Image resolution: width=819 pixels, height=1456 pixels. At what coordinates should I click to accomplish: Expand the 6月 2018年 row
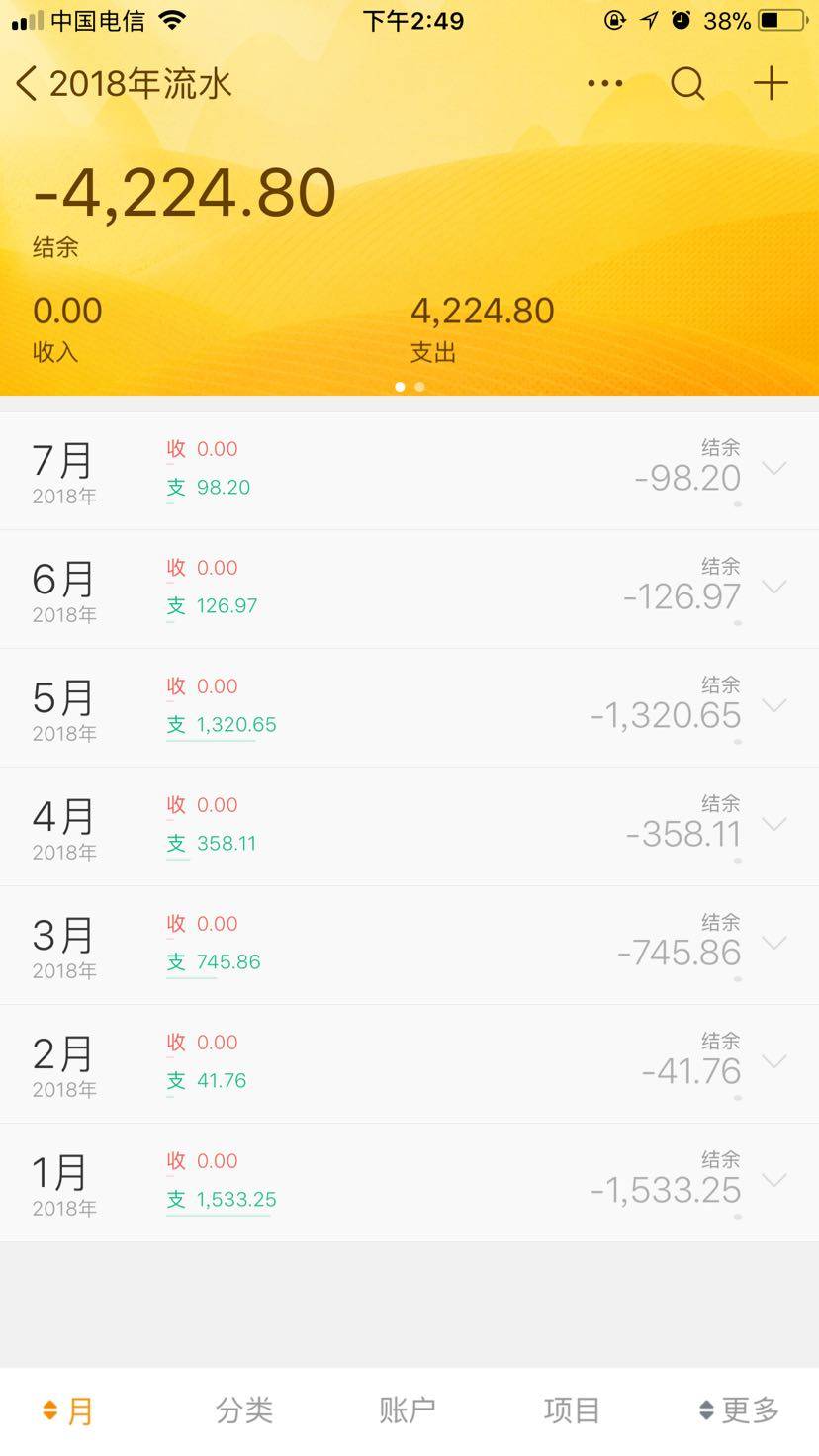[773, 588]
